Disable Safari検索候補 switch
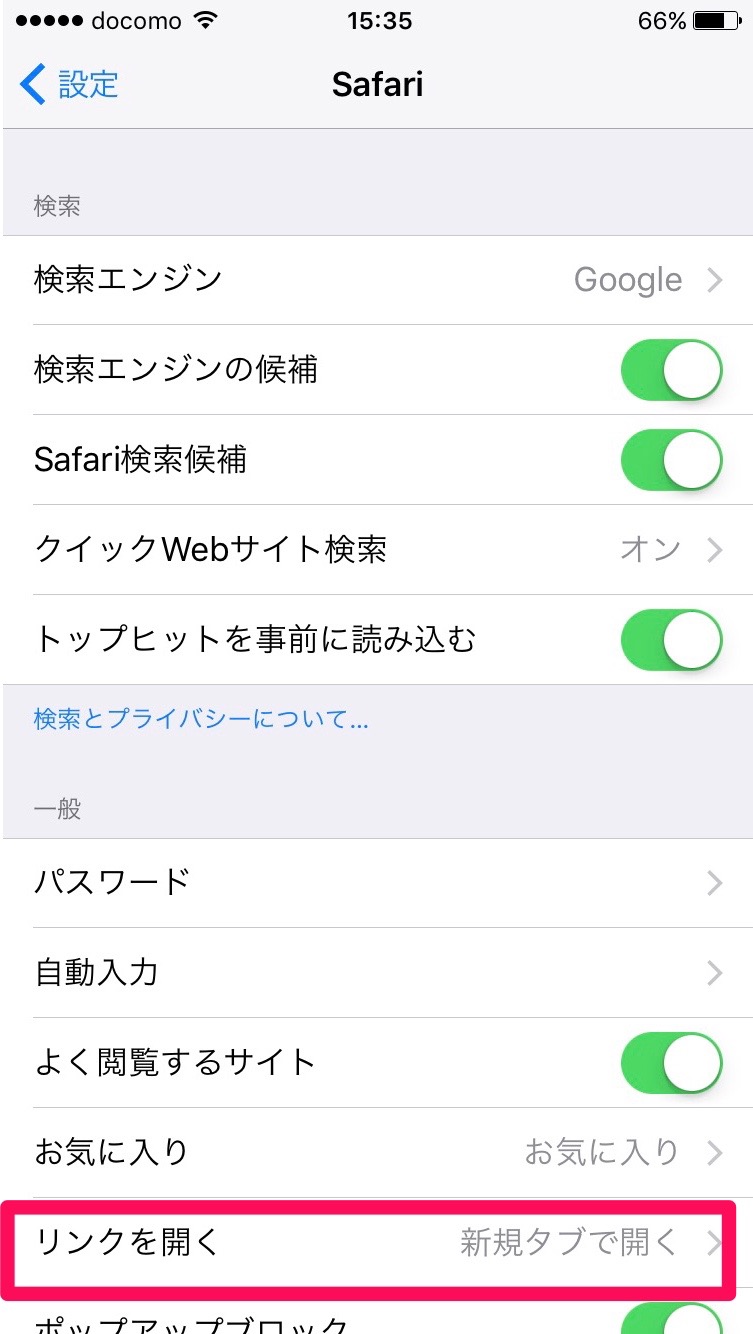This screenshot has width=753, height=1334. tap(671, 460)
